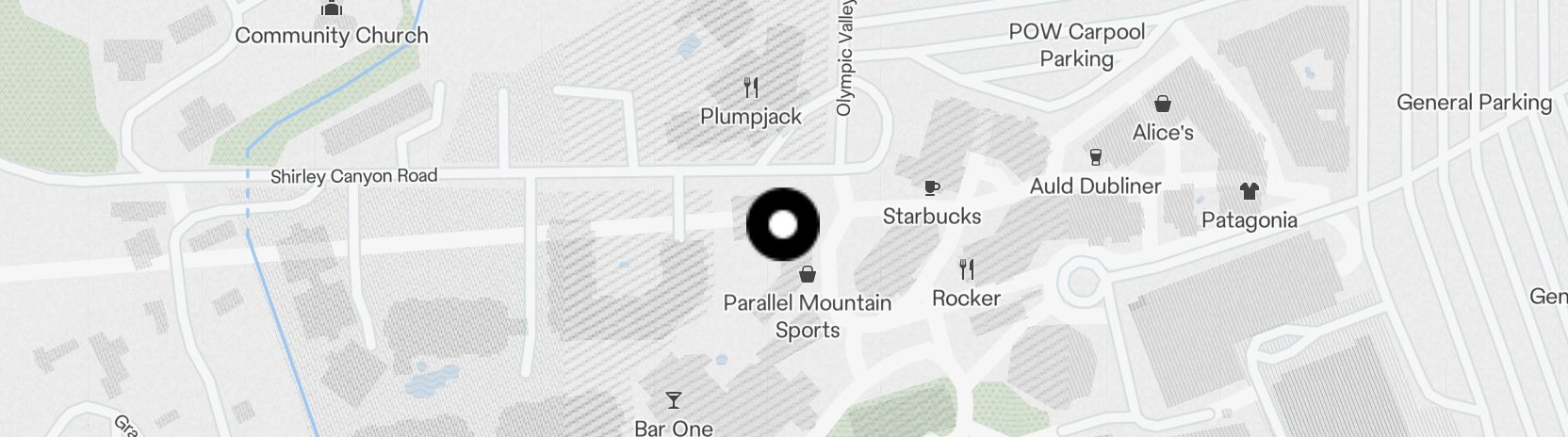Open Auld Dubliner pub marker
Image resolution: width=1568 pixels, height=437 pixels.
point(1095,157)
